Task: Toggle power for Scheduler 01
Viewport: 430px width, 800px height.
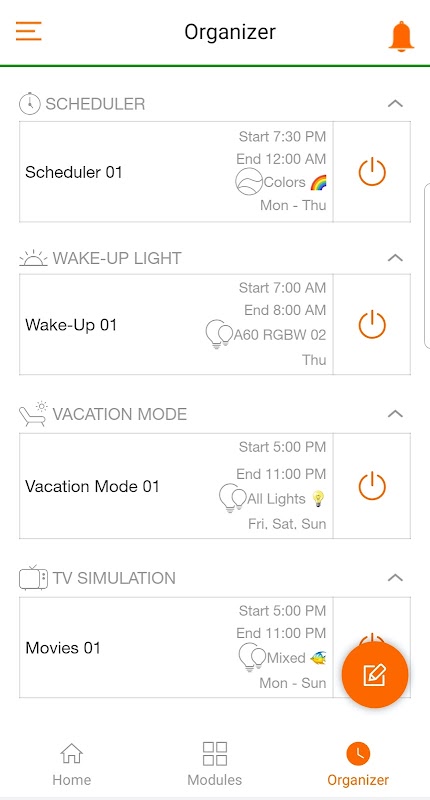Action: click(x=372, y=172)
